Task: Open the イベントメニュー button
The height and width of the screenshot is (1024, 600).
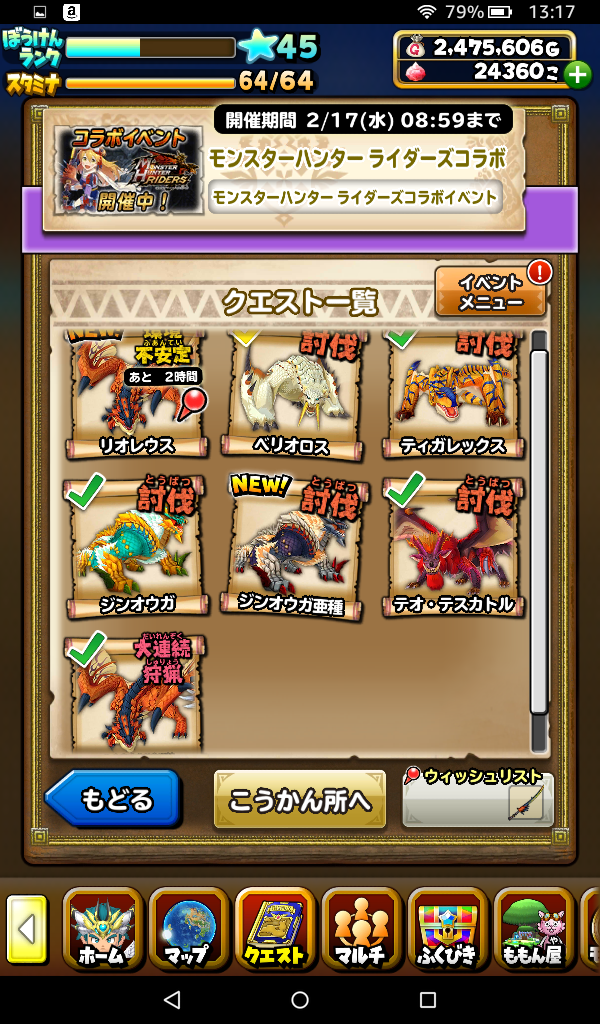Action: coord(491,292)
